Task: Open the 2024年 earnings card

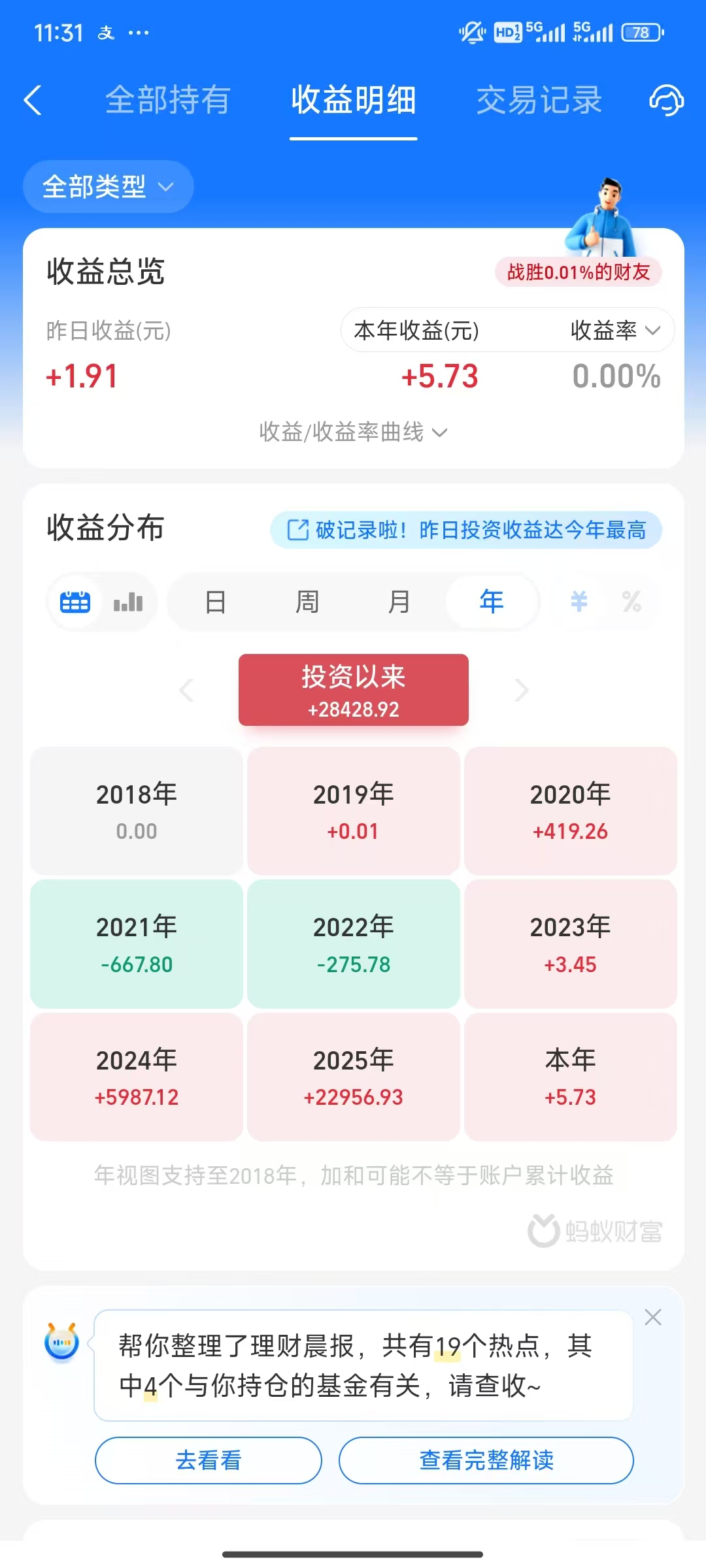Action: click(137, 1077)
